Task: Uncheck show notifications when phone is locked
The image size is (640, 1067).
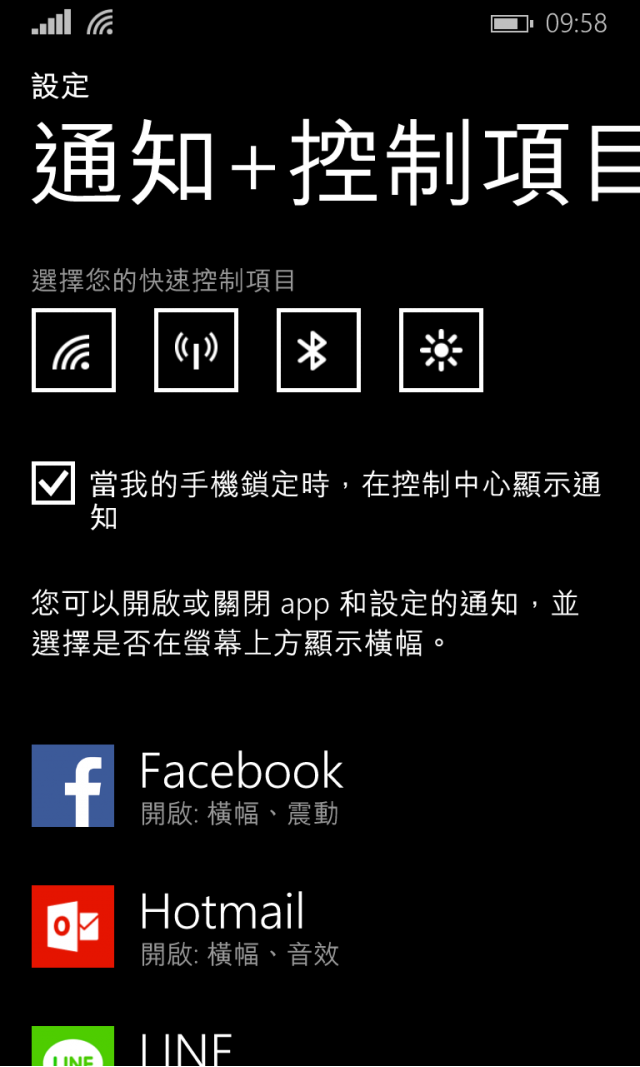Action: 54,483
